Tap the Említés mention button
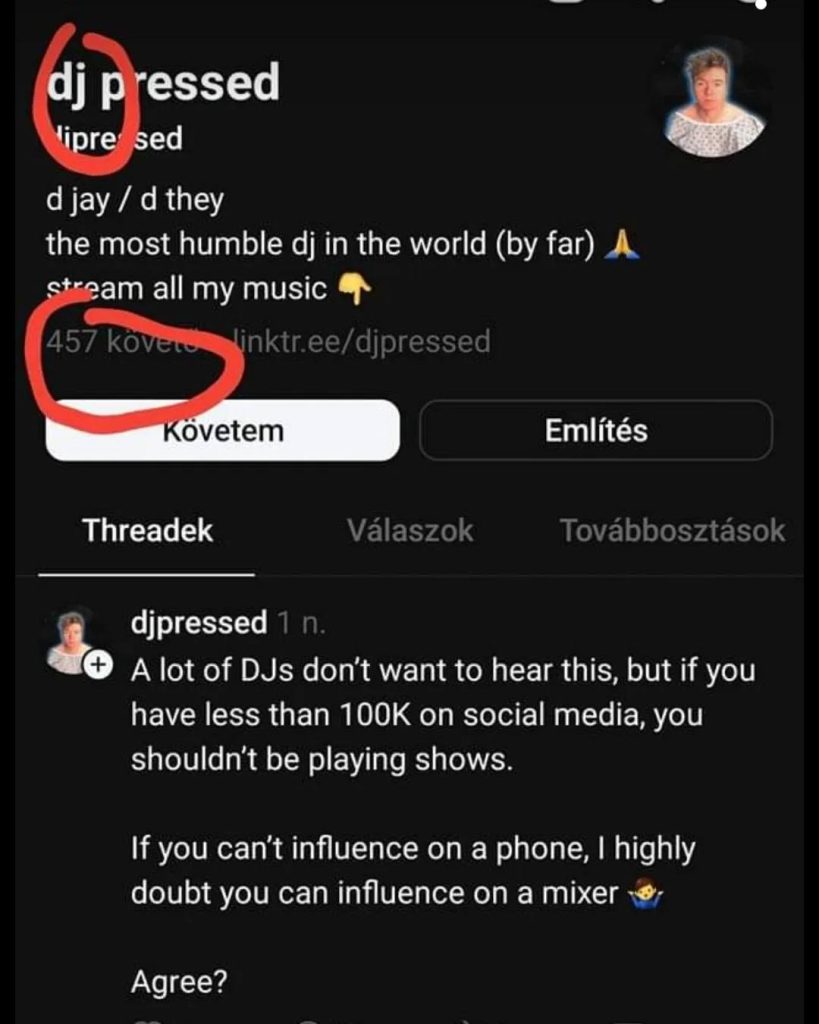Screen dimensions: 819x1024 [595, 431]
